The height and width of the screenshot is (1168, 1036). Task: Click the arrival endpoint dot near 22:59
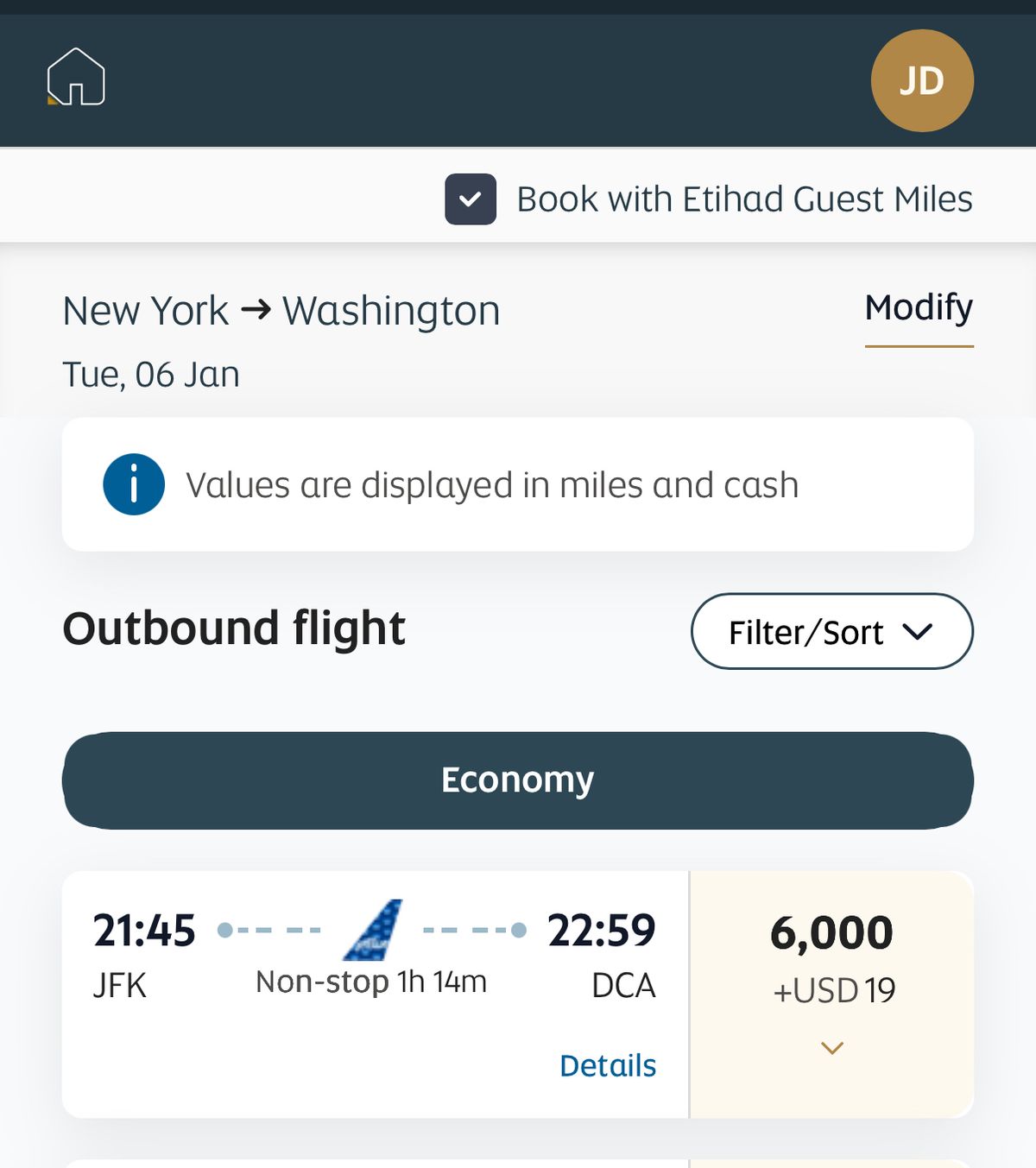[518, 930]
